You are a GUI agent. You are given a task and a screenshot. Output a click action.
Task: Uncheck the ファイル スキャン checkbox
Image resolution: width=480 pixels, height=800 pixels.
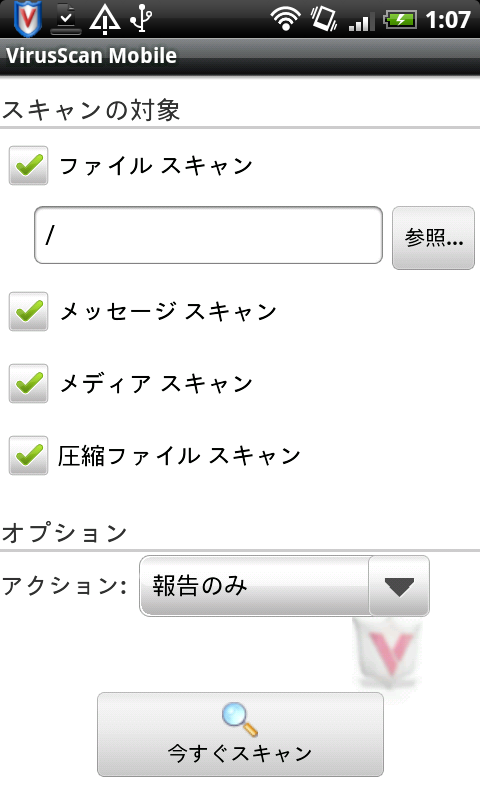click(29, 165)
